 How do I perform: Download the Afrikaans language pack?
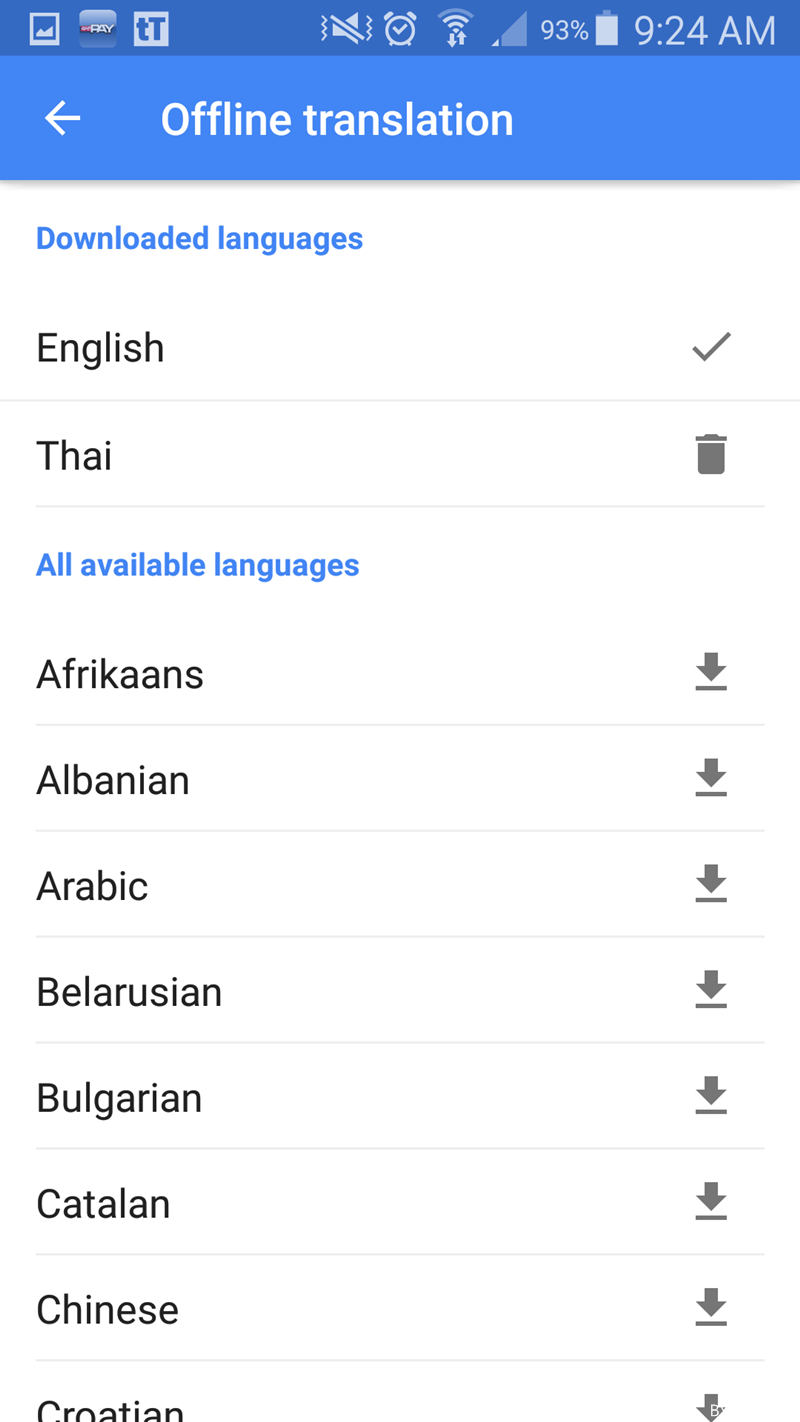pyautogui.click(x=711, y=672)
